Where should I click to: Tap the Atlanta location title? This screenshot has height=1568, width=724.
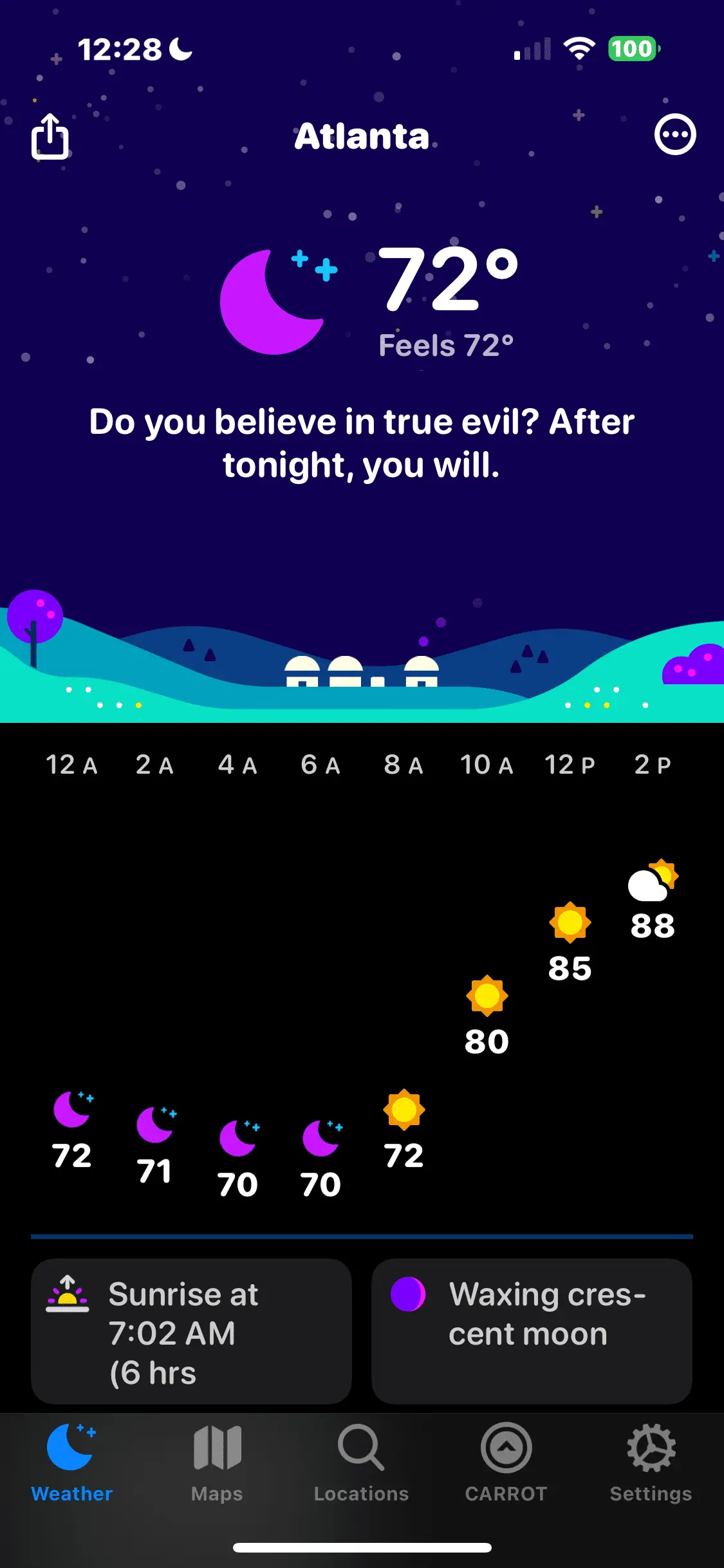(x=362, y=136)
